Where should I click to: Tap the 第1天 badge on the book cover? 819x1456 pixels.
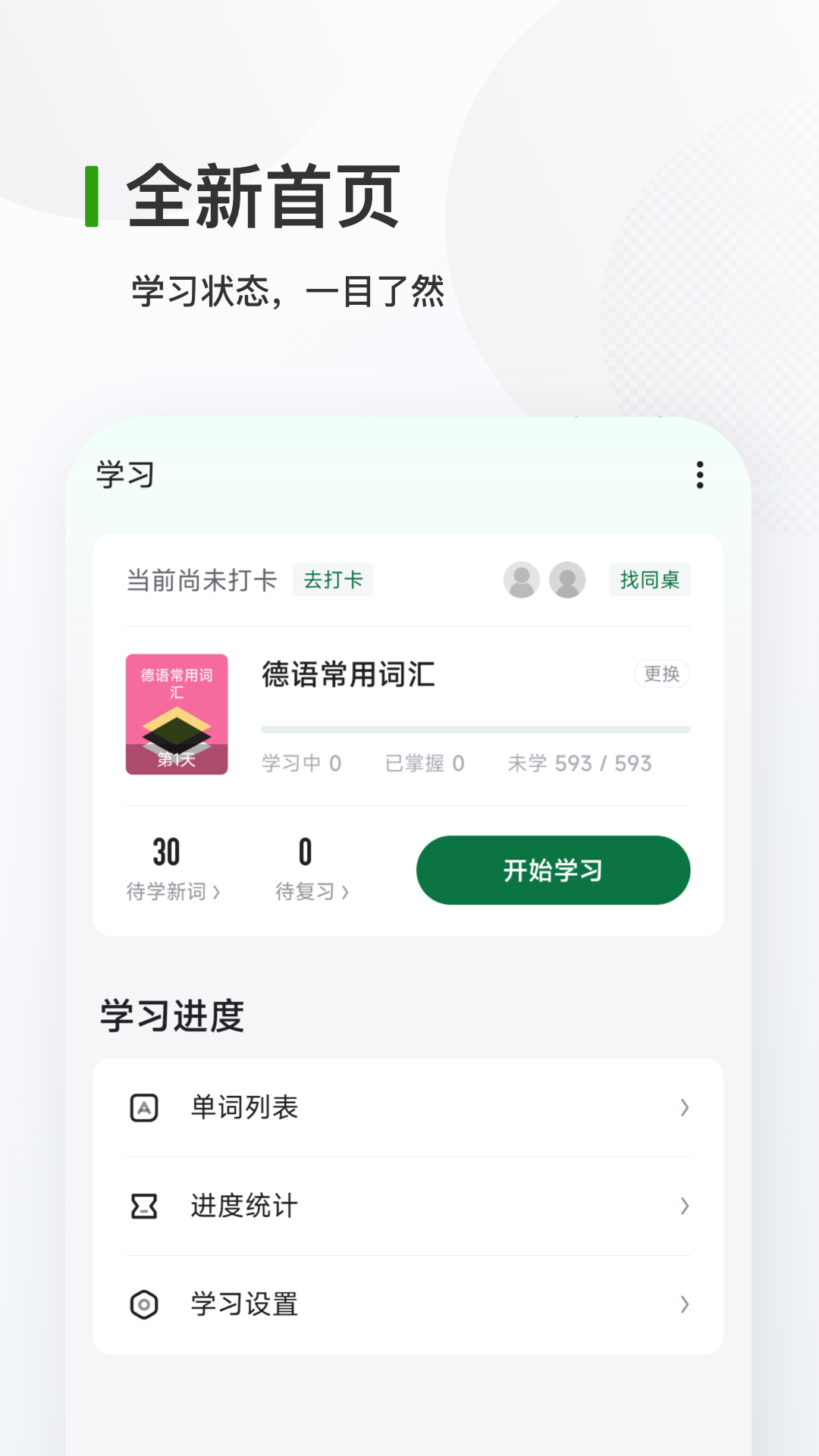177,761
